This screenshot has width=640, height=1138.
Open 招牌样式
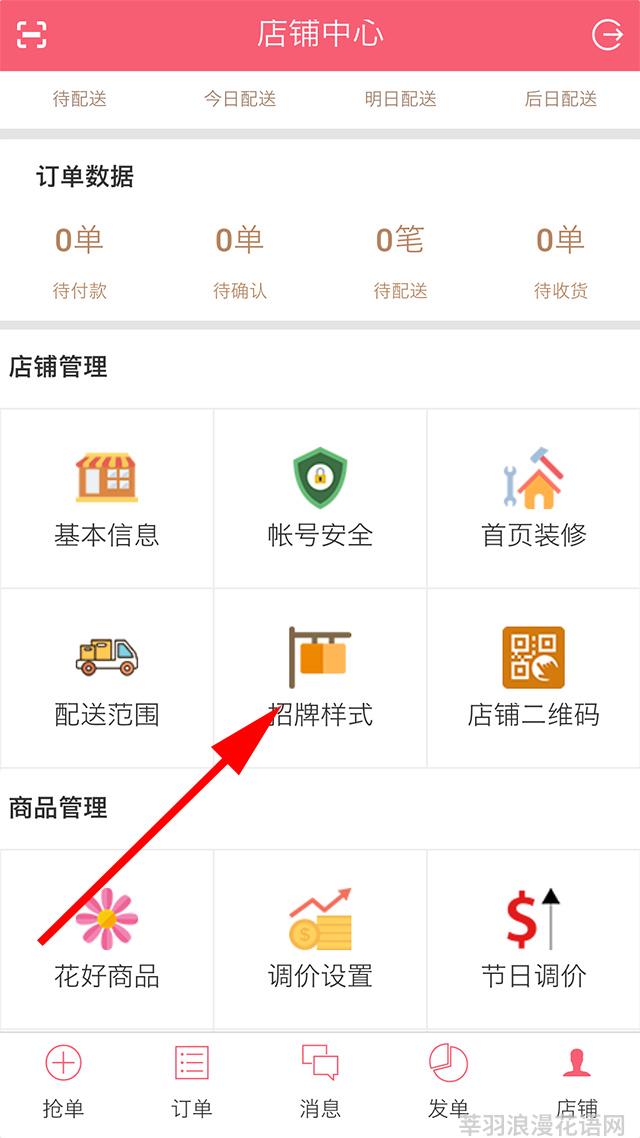click(320, 678)
